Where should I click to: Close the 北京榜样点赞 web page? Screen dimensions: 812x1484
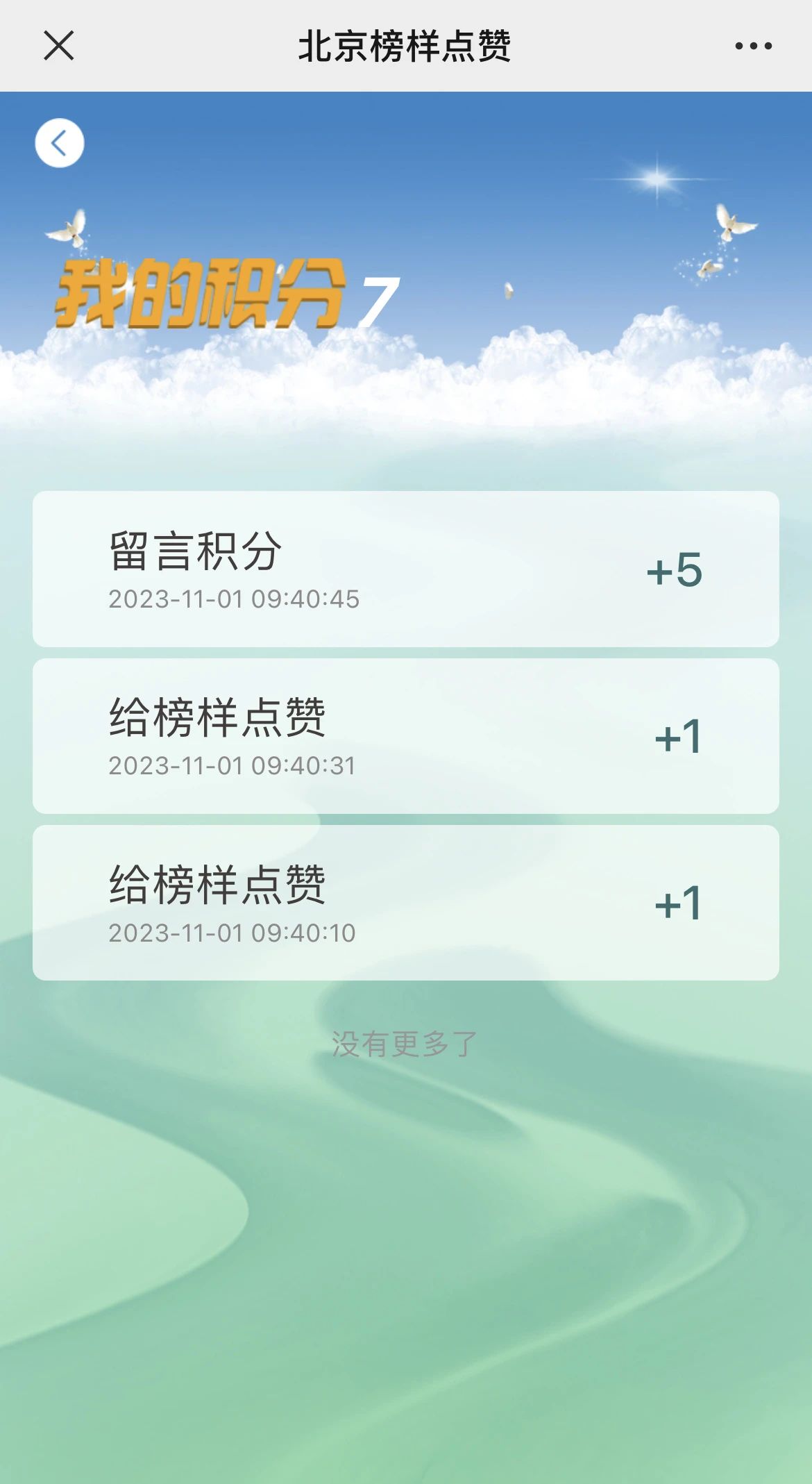58,46
